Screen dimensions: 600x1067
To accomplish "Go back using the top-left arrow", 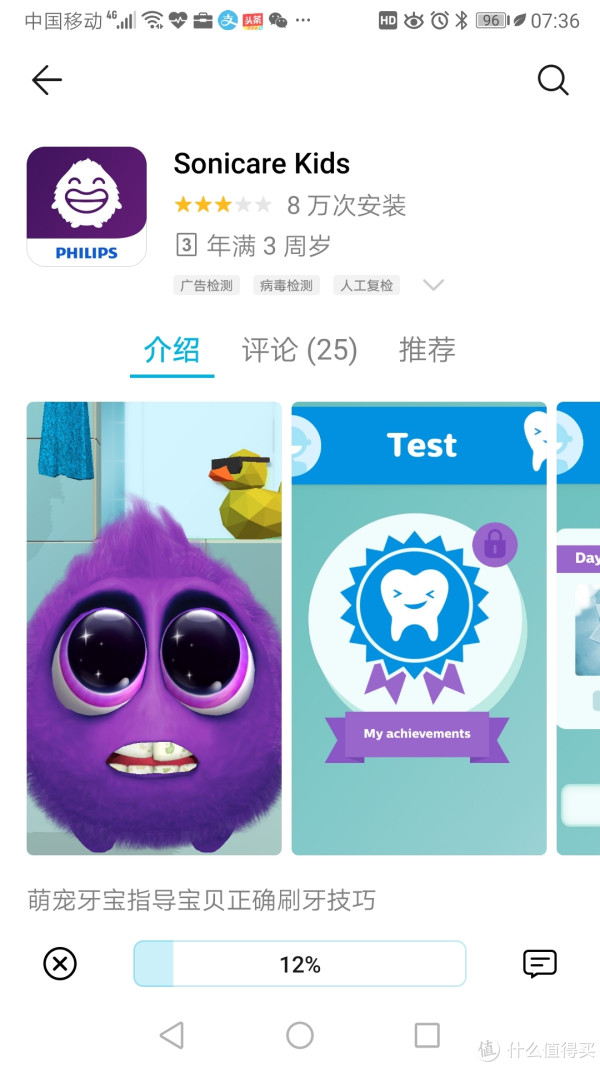I will point(46,80).
